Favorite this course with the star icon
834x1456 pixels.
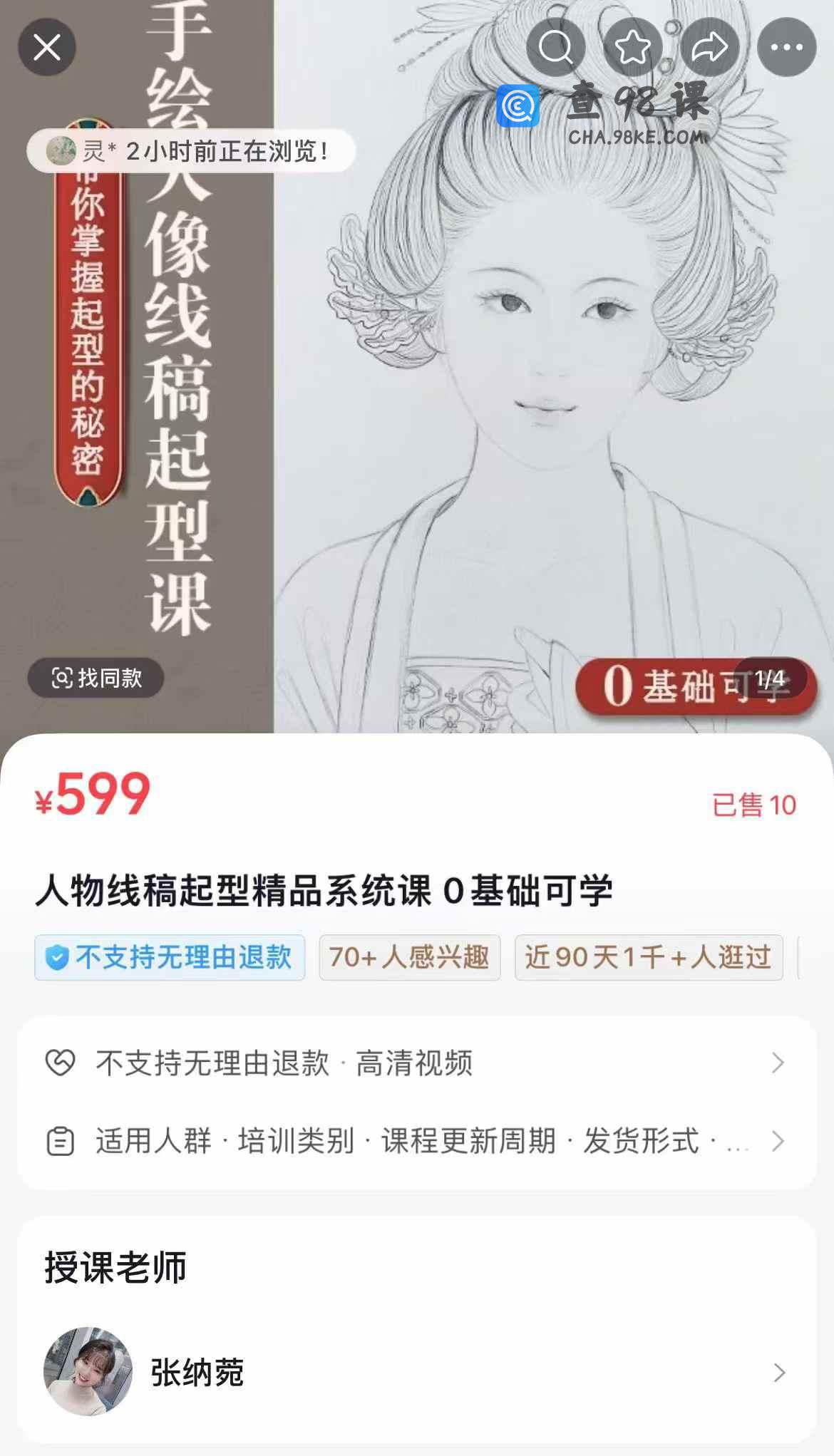pos(632,48)
